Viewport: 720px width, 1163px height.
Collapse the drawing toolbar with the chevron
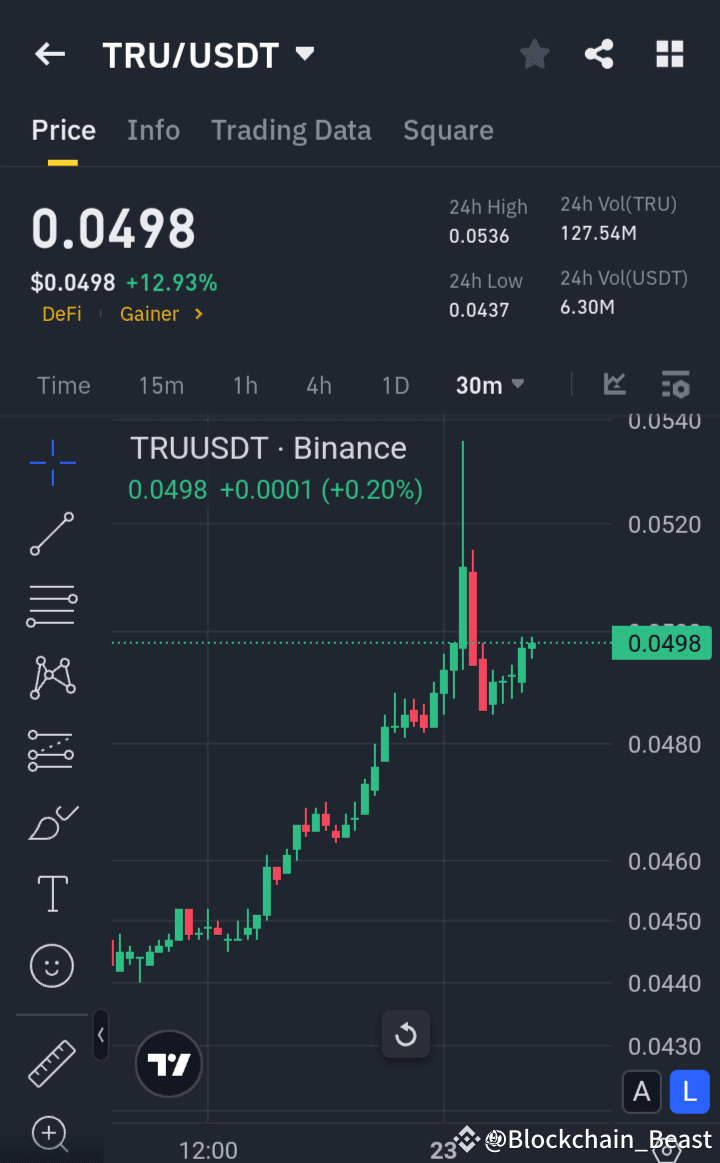click(101, 1036)
